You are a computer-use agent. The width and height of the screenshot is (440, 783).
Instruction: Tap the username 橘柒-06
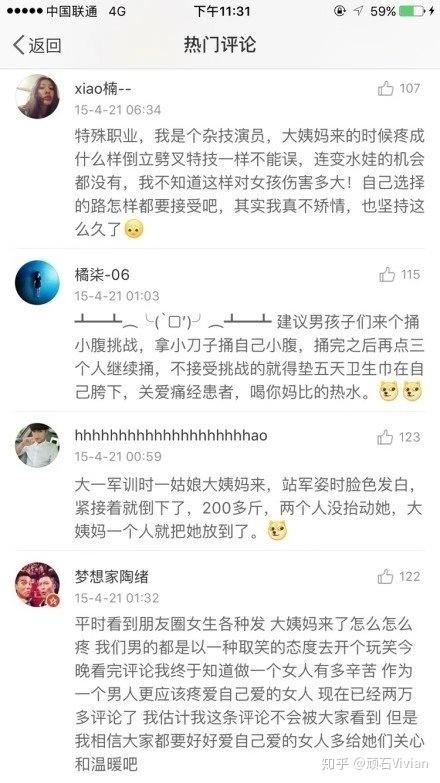[102, 274]
